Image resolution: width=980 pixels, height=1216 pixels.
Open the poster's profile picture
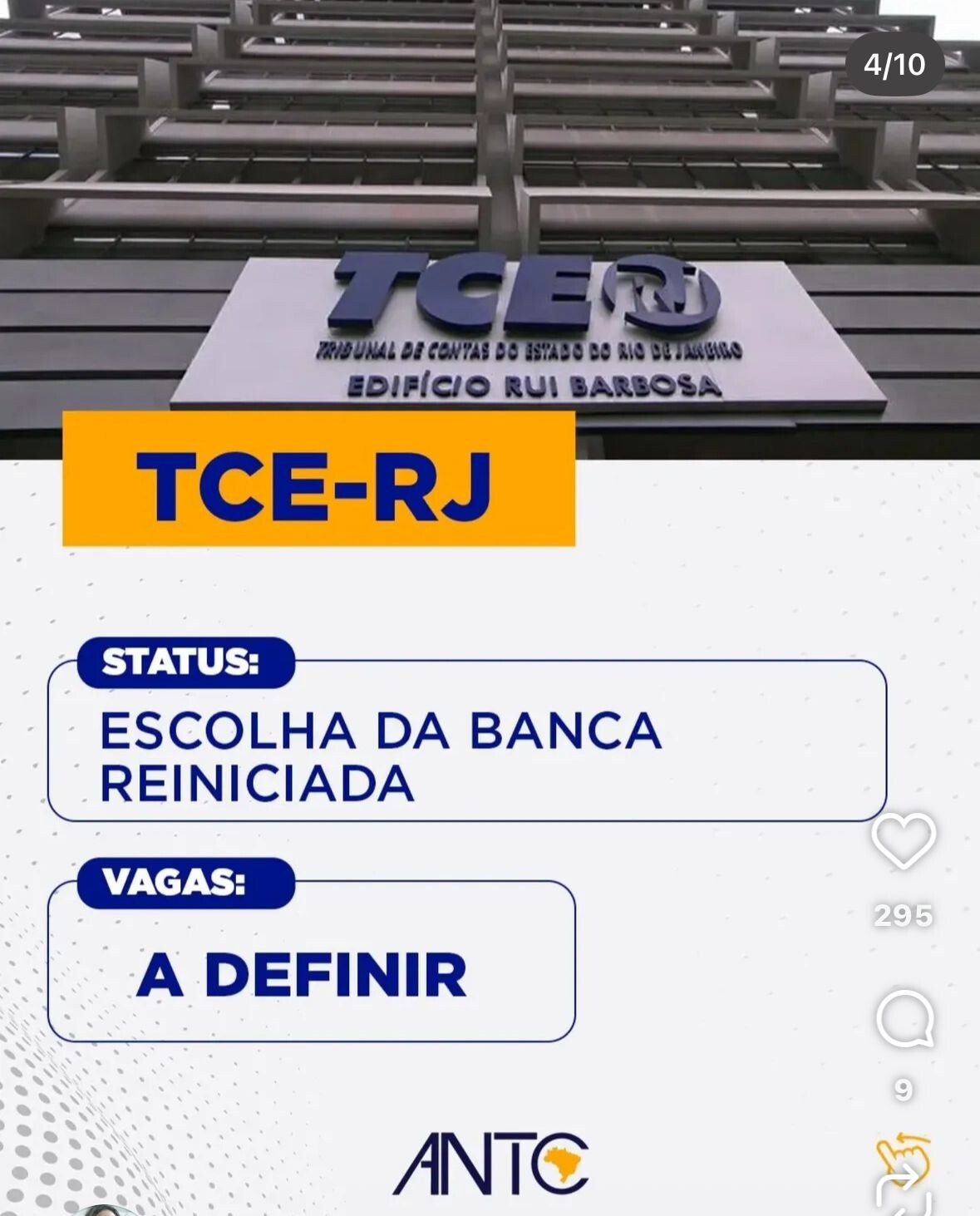coord(108,1209)
